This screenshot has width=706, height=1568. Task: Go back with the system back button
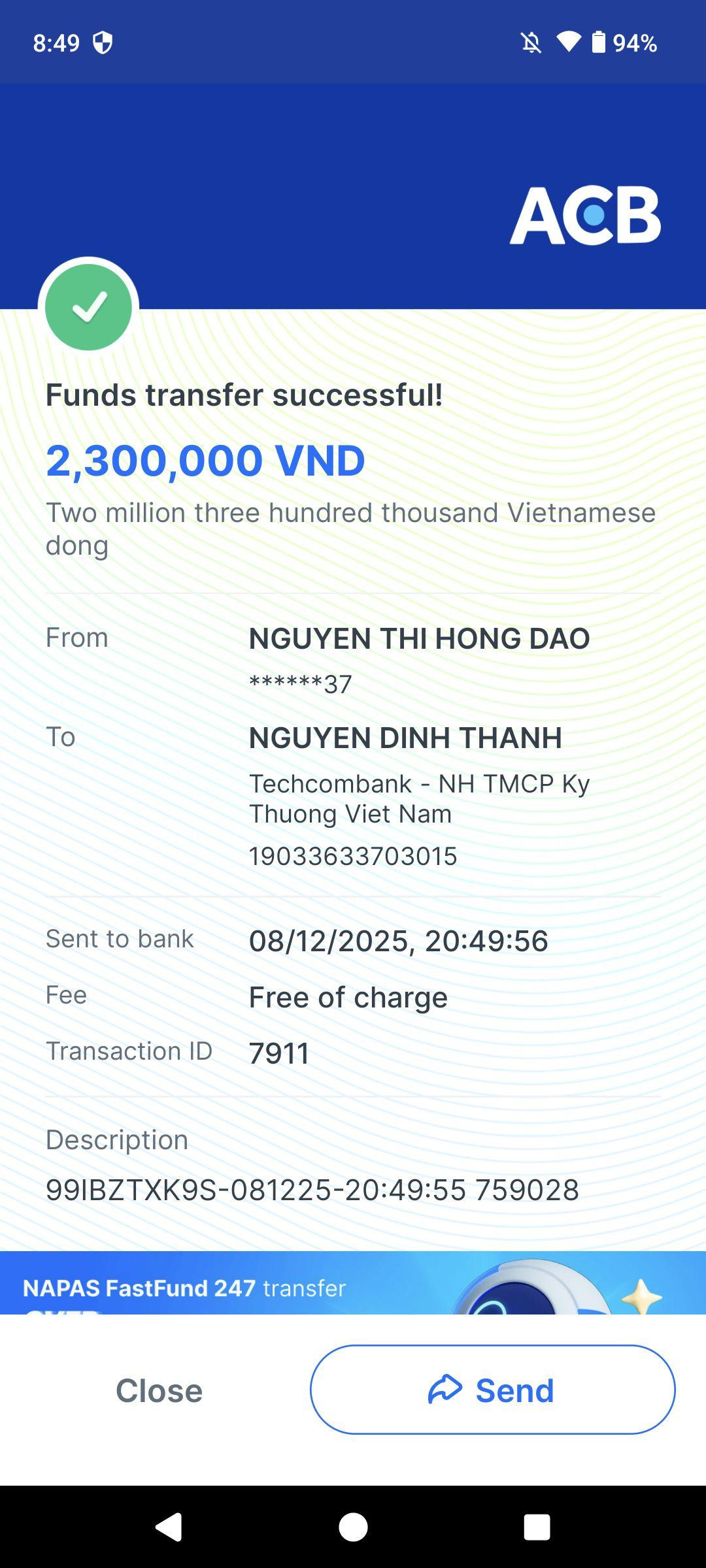pos(169,1527)
